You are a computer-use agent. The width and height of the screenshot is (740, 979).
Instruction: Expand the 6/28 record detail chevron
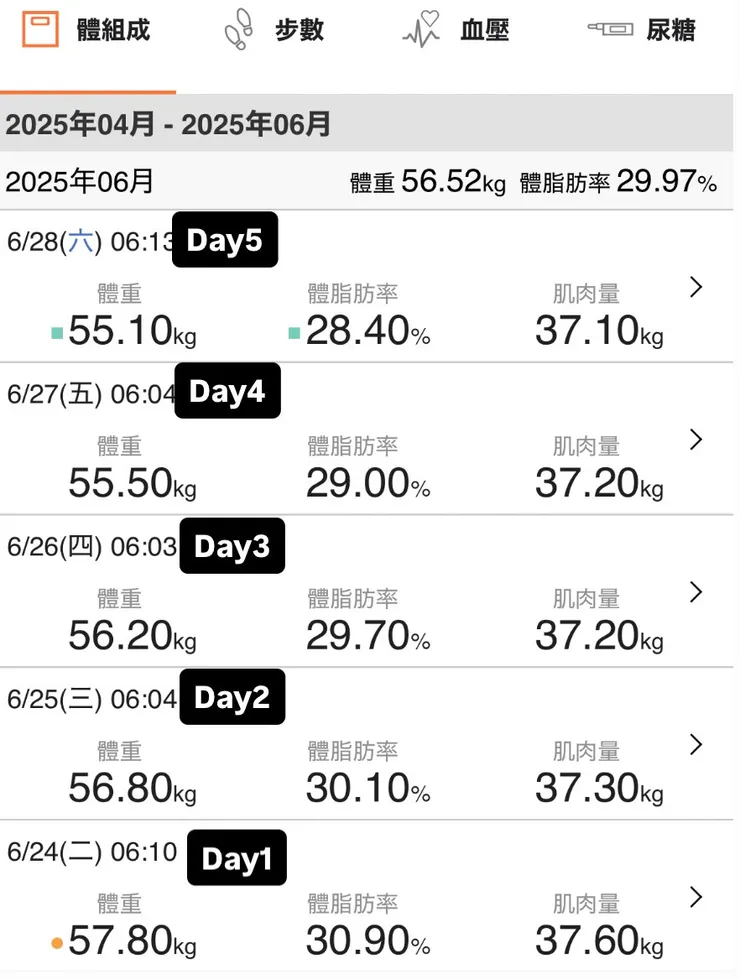(x=695, y=287)
